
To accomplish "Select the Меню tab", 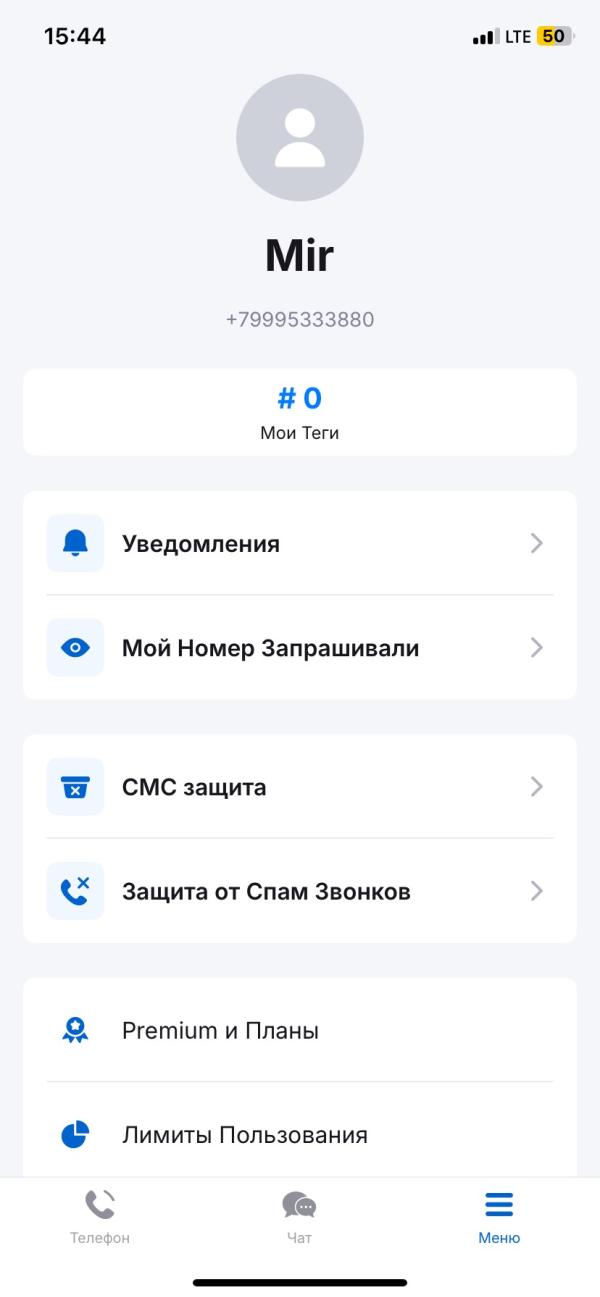I will click(499, 1216).
